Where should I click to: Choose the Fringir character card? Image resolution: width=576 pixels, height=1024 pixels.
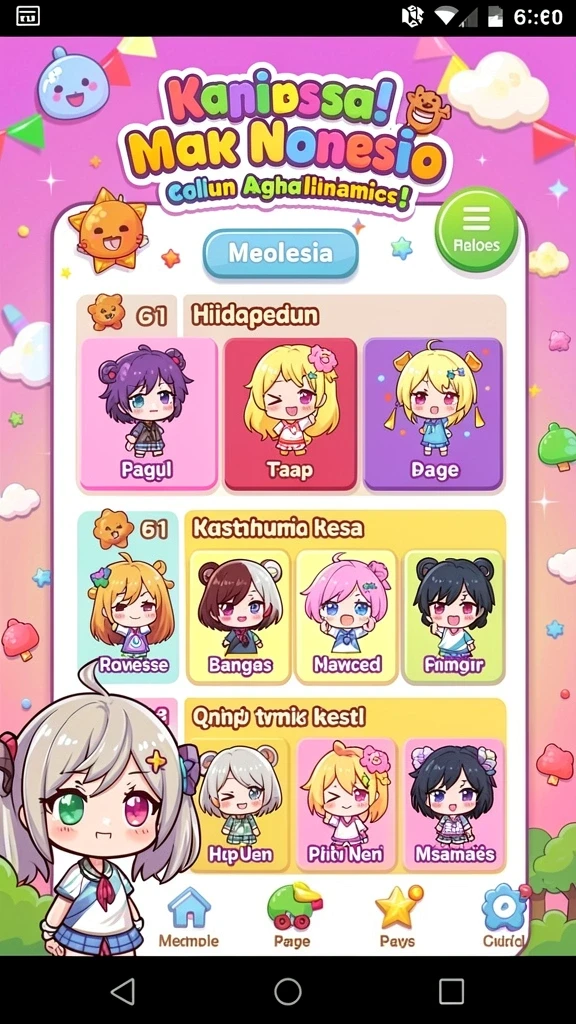pos(453,616)
